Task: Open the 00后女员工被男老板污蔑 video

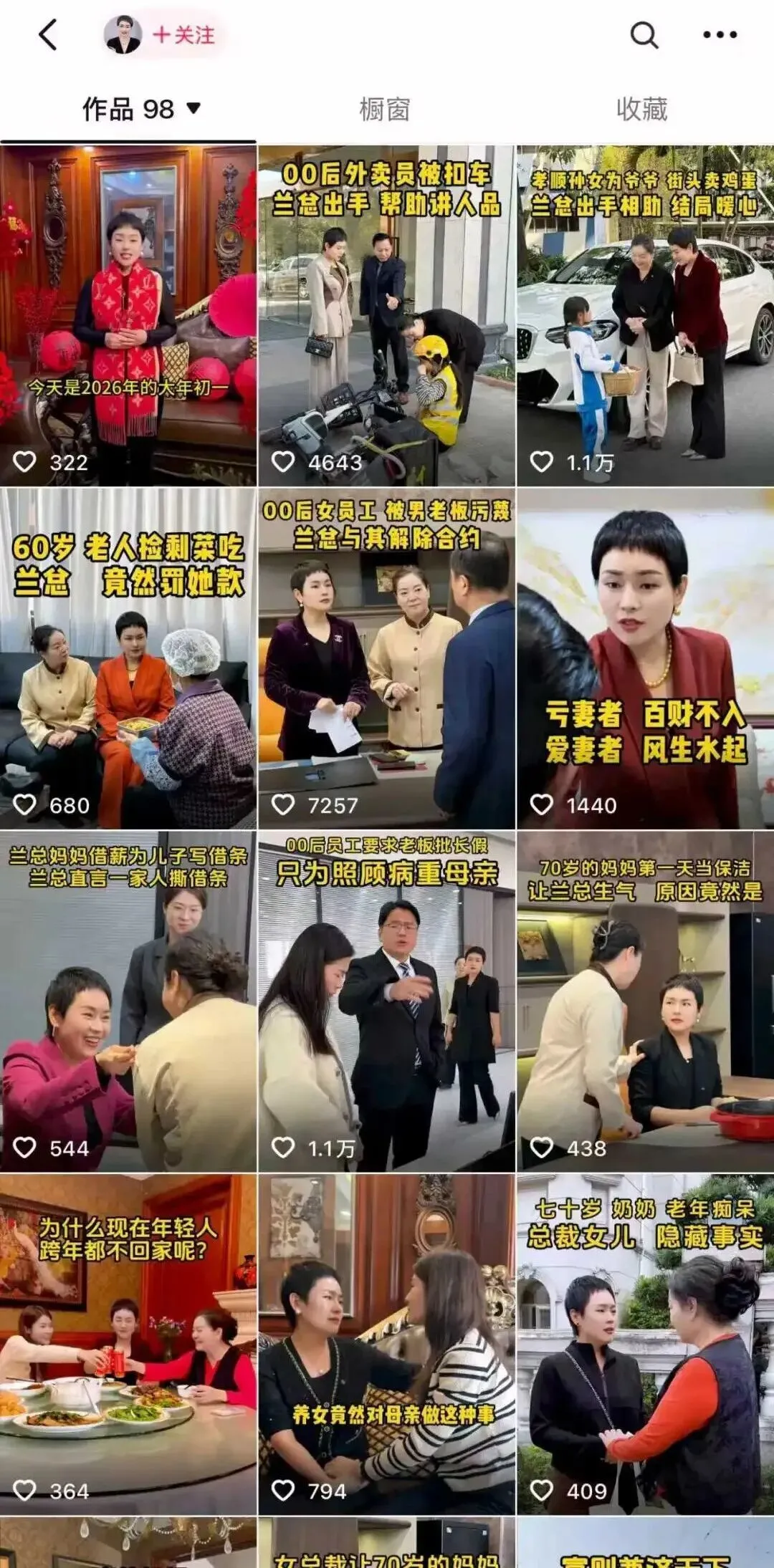Action: click(386, 659)
